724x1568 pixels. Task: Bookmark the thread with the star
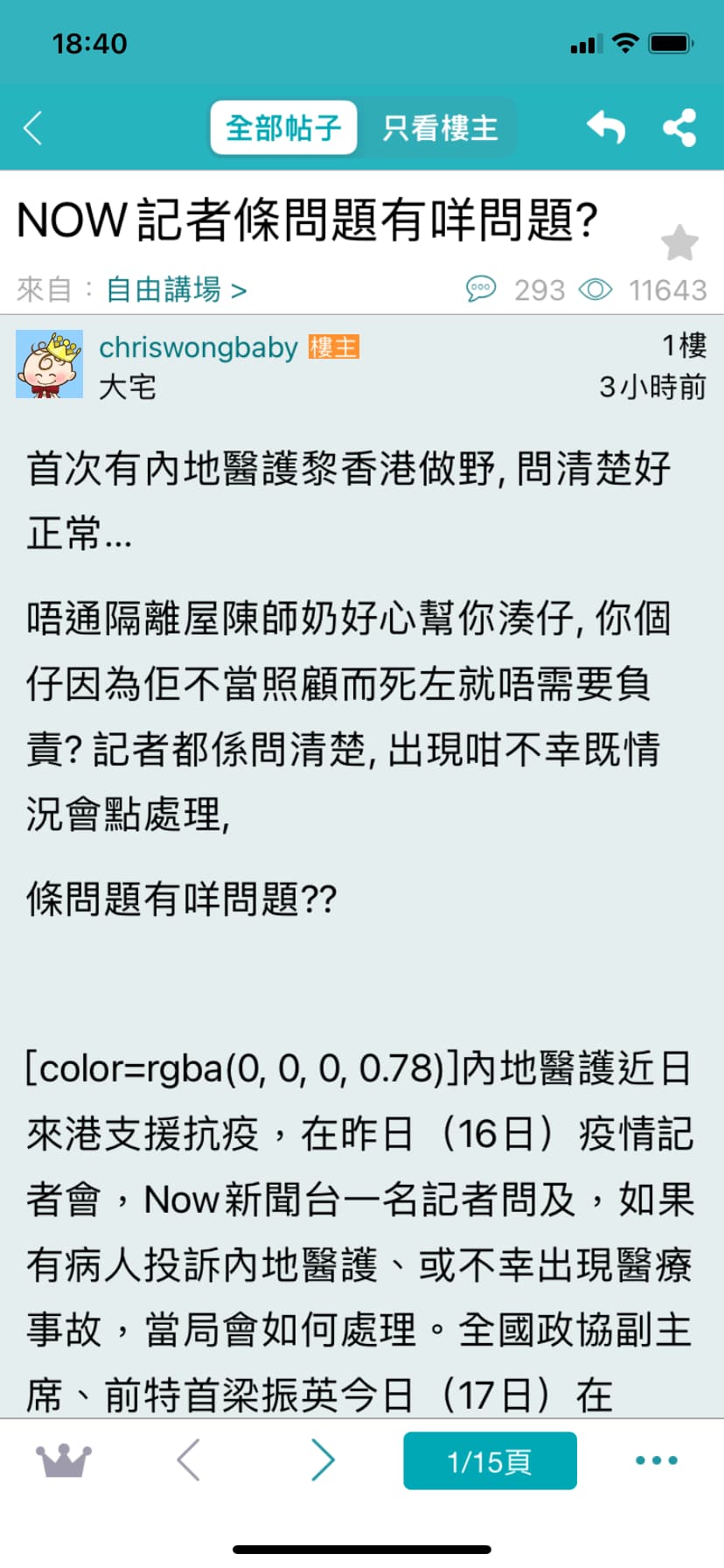(x=679, y=242)
